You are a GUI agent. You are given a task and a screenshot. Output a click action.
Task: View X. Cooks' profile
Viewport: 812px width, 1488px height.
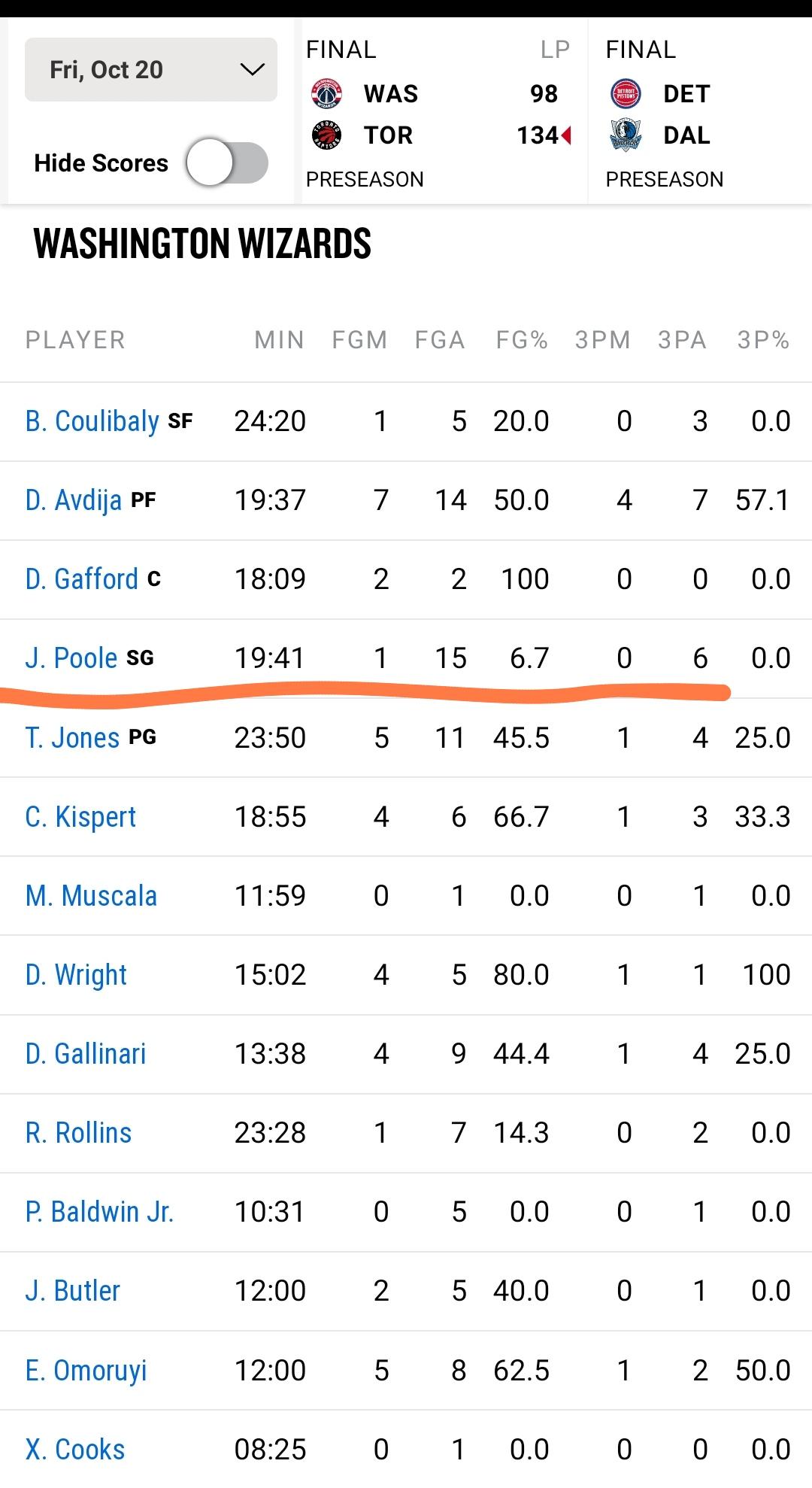tap(75, 1450)
